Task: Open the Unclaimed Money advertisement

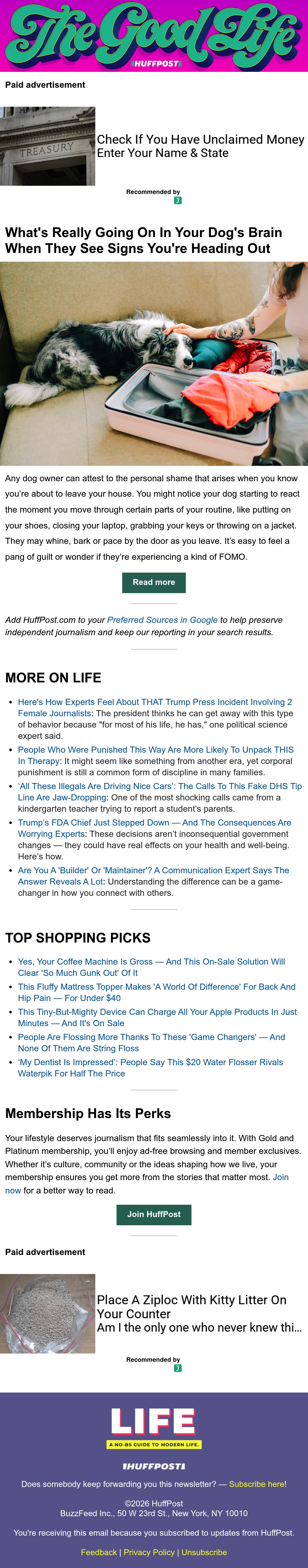Action: pos(200,146)
